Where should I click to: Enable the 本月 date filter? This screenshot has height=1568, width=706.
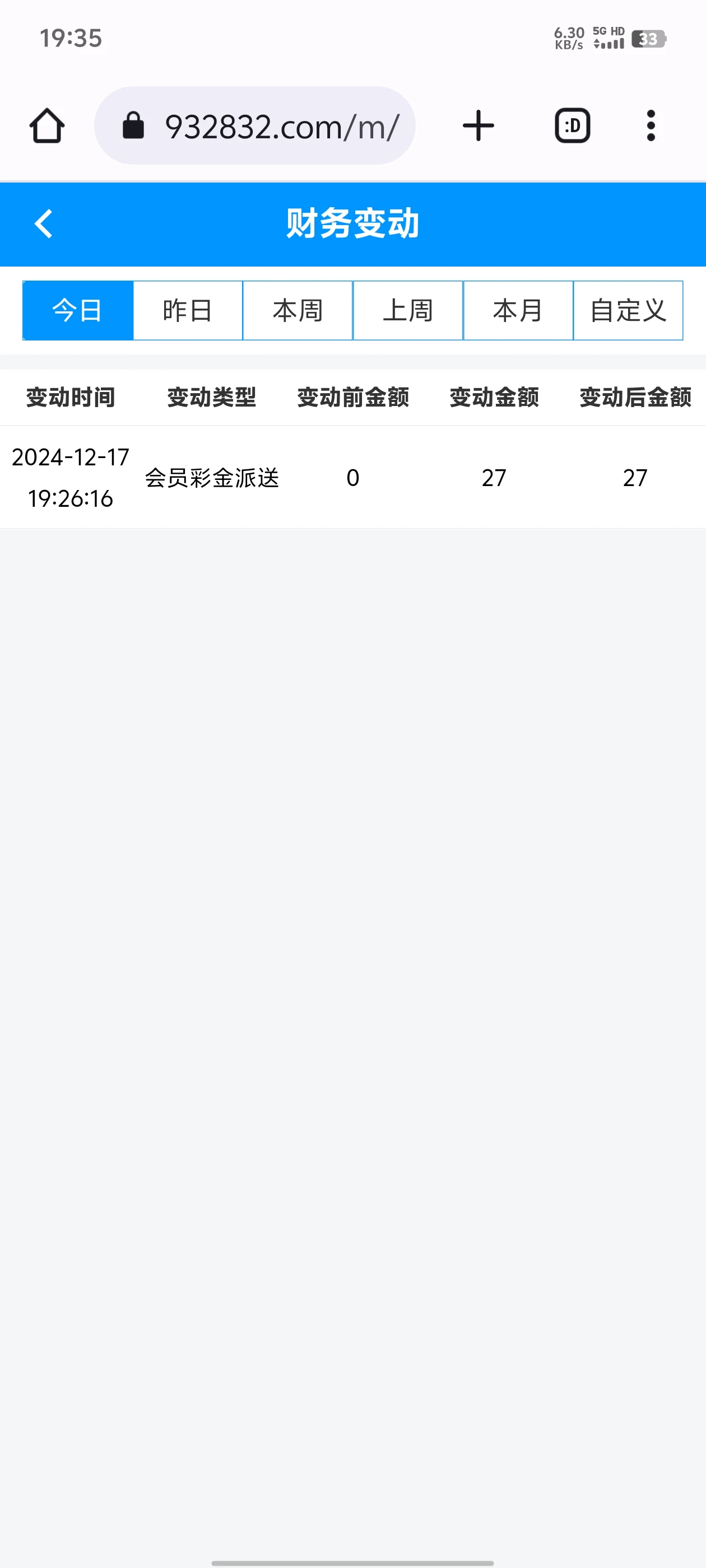[517, 310]
